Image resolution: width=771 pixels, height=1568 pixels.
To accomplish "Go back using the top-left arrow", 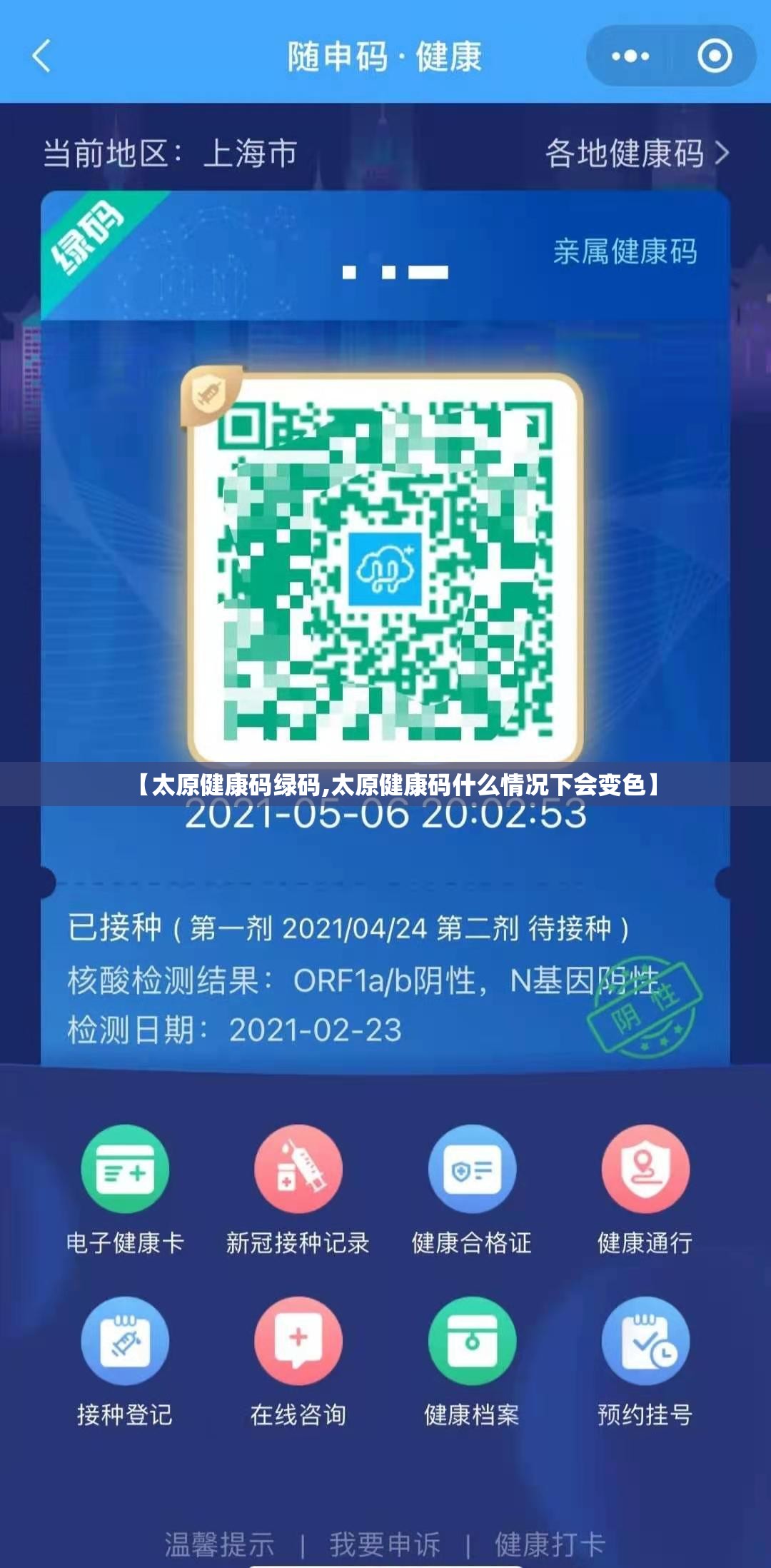I will [x=41, y=56].
